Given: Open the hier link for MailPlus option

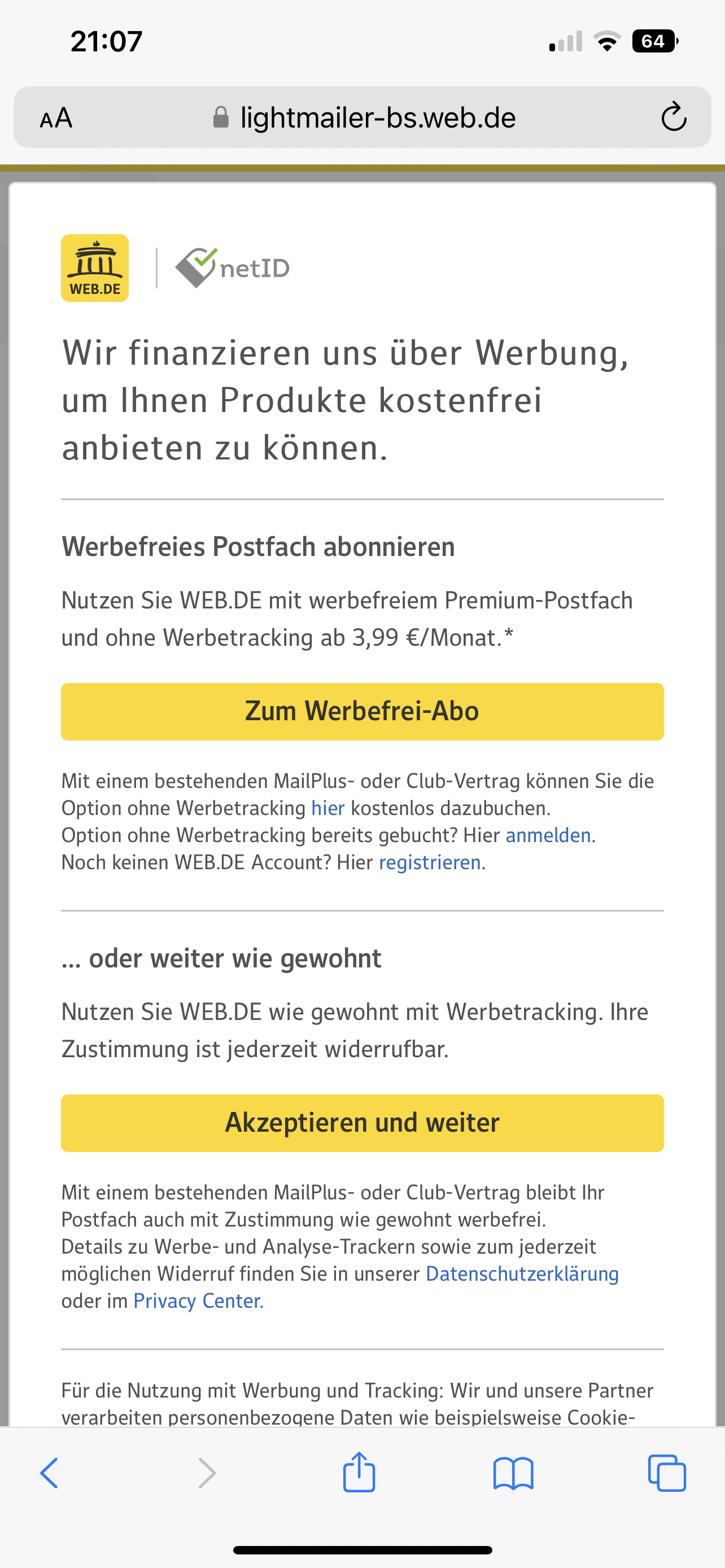Looking at the screenshot, I should pos(327,808).
